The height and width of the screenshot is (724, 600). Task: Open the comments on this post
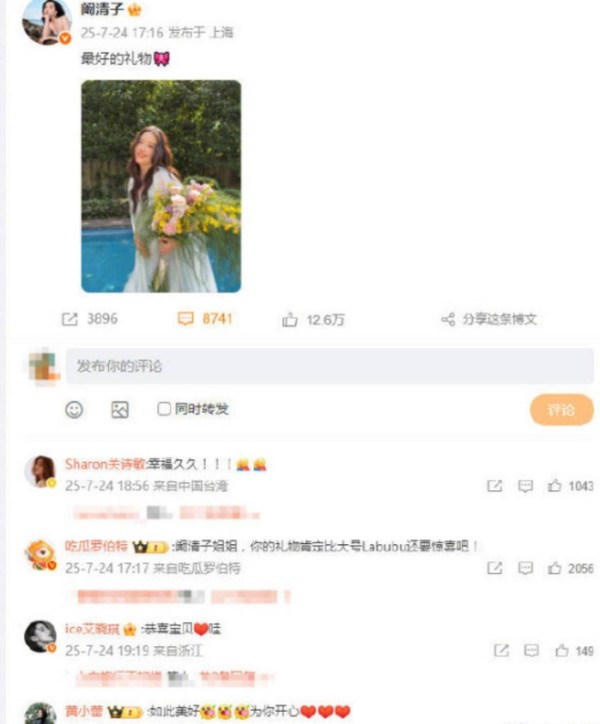[x=205, y=319]
